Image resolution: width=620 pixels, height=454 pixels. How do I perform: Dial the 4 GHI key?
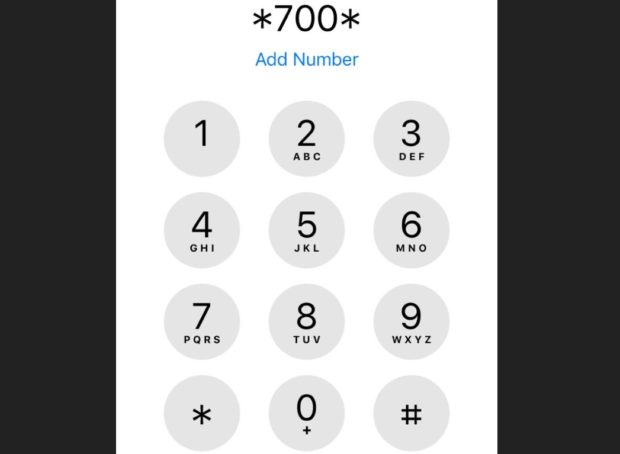pos(202,230)
